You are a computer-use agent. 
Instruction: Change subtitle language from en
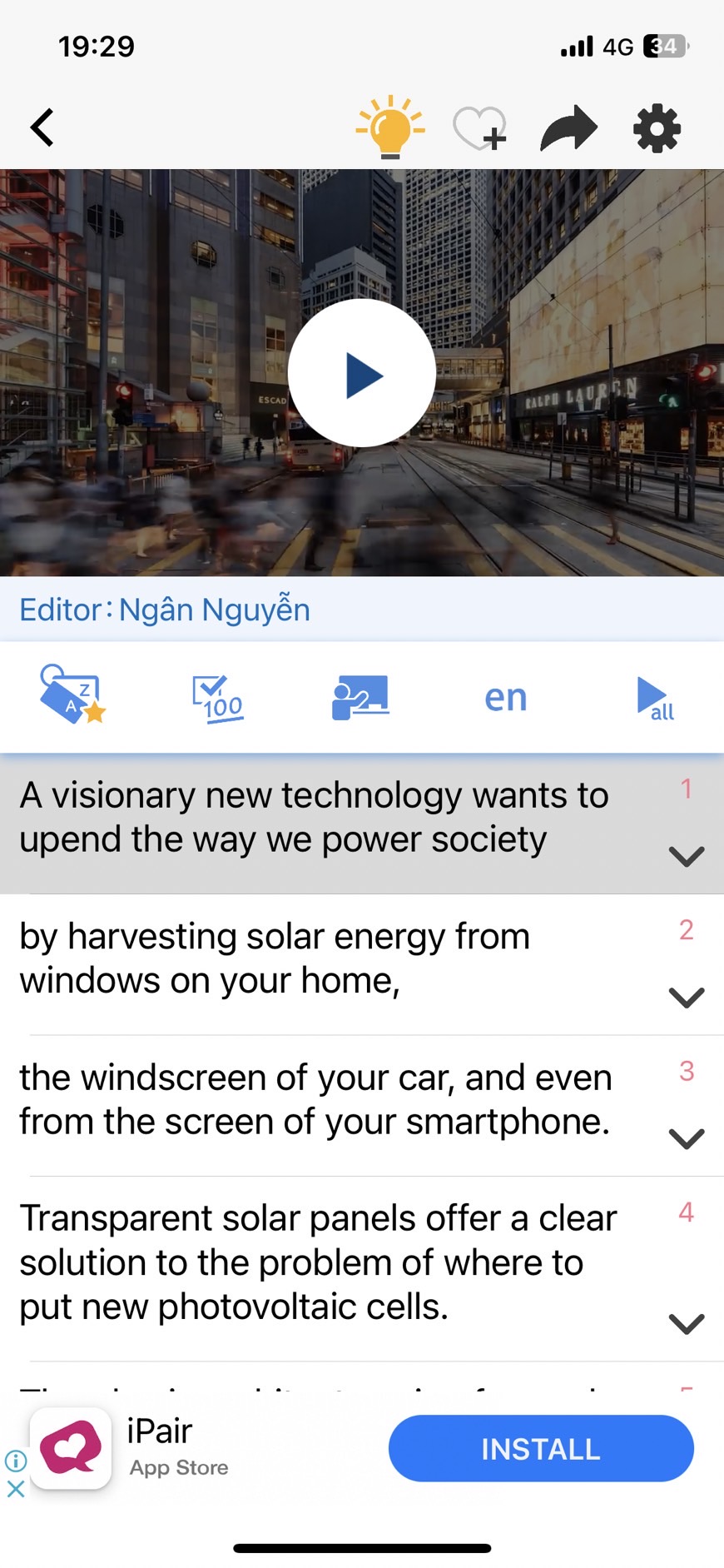[x=505, y=697]
